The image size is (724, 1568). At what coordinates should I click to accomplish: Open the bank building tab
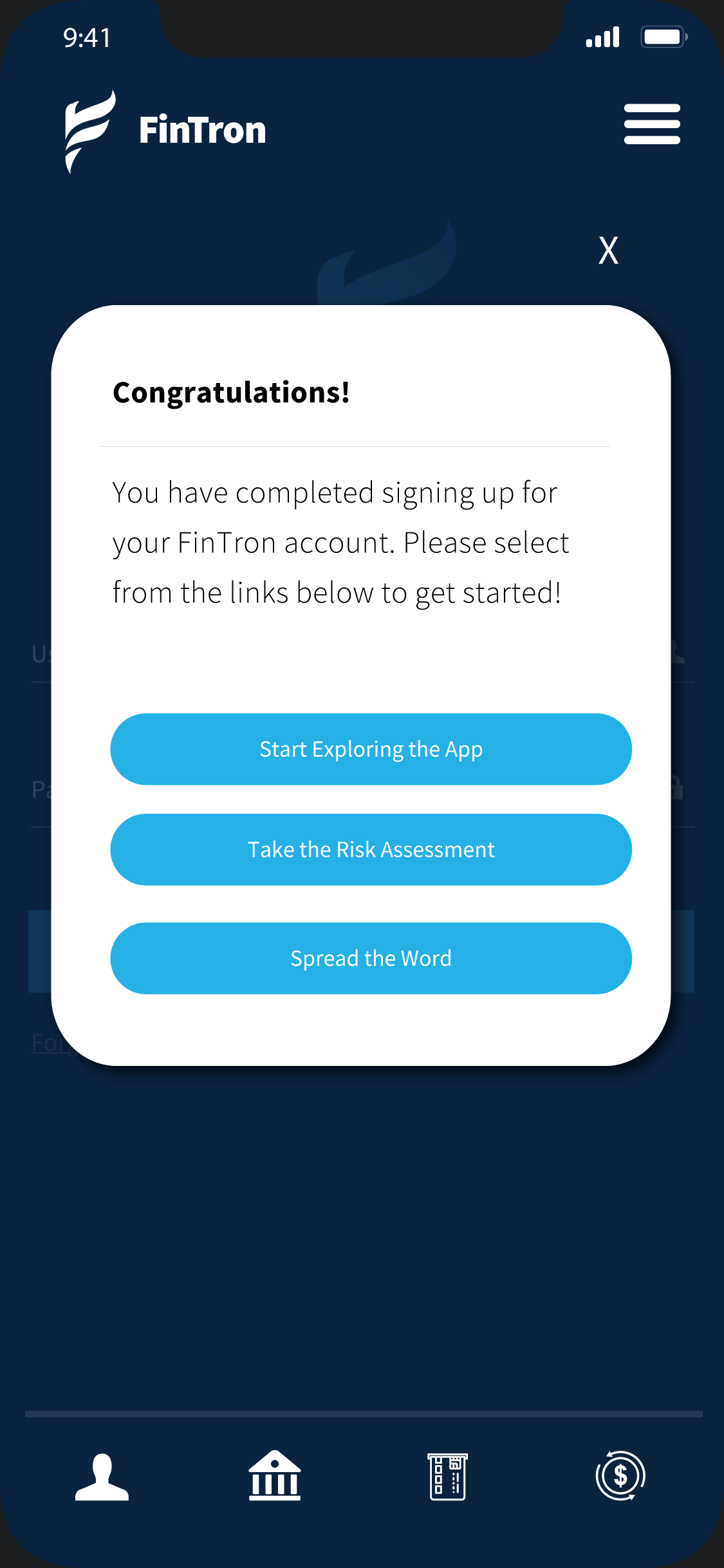point(275,1475)
